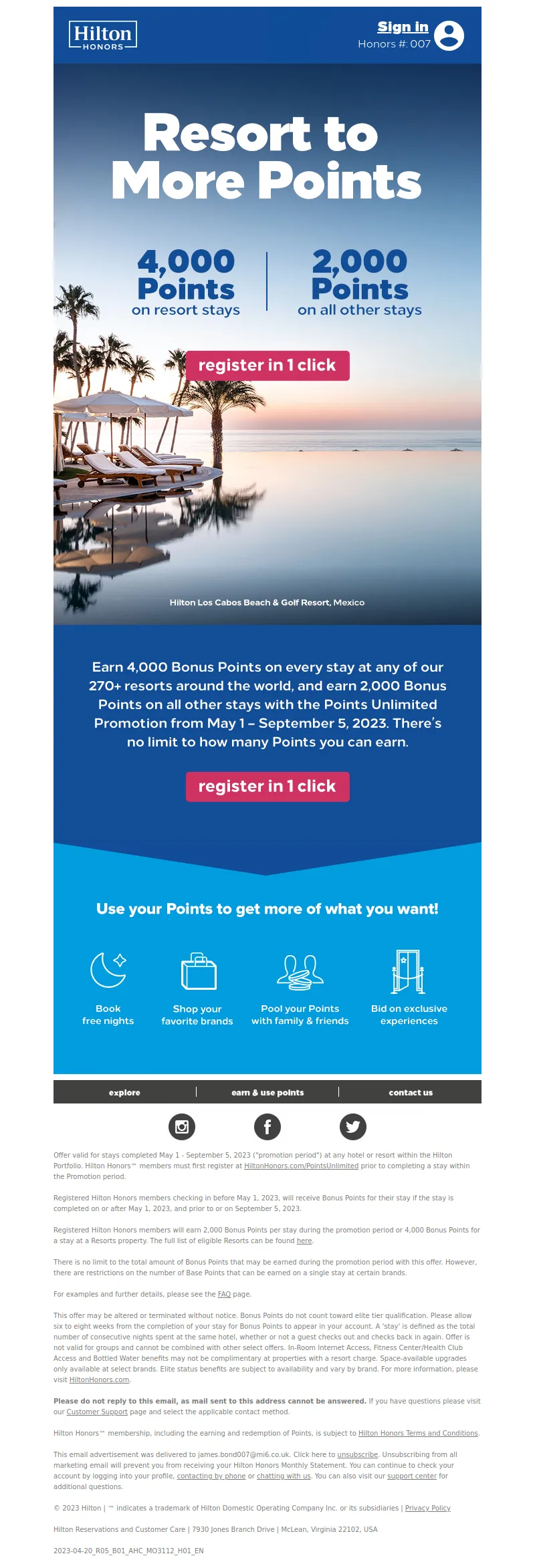Image resolution: width=535 pixels, height=1568 pixels.
Task: Open the HiltonHonors.com/PointsUnlimited link
Action: click(x=301, y=1166)
